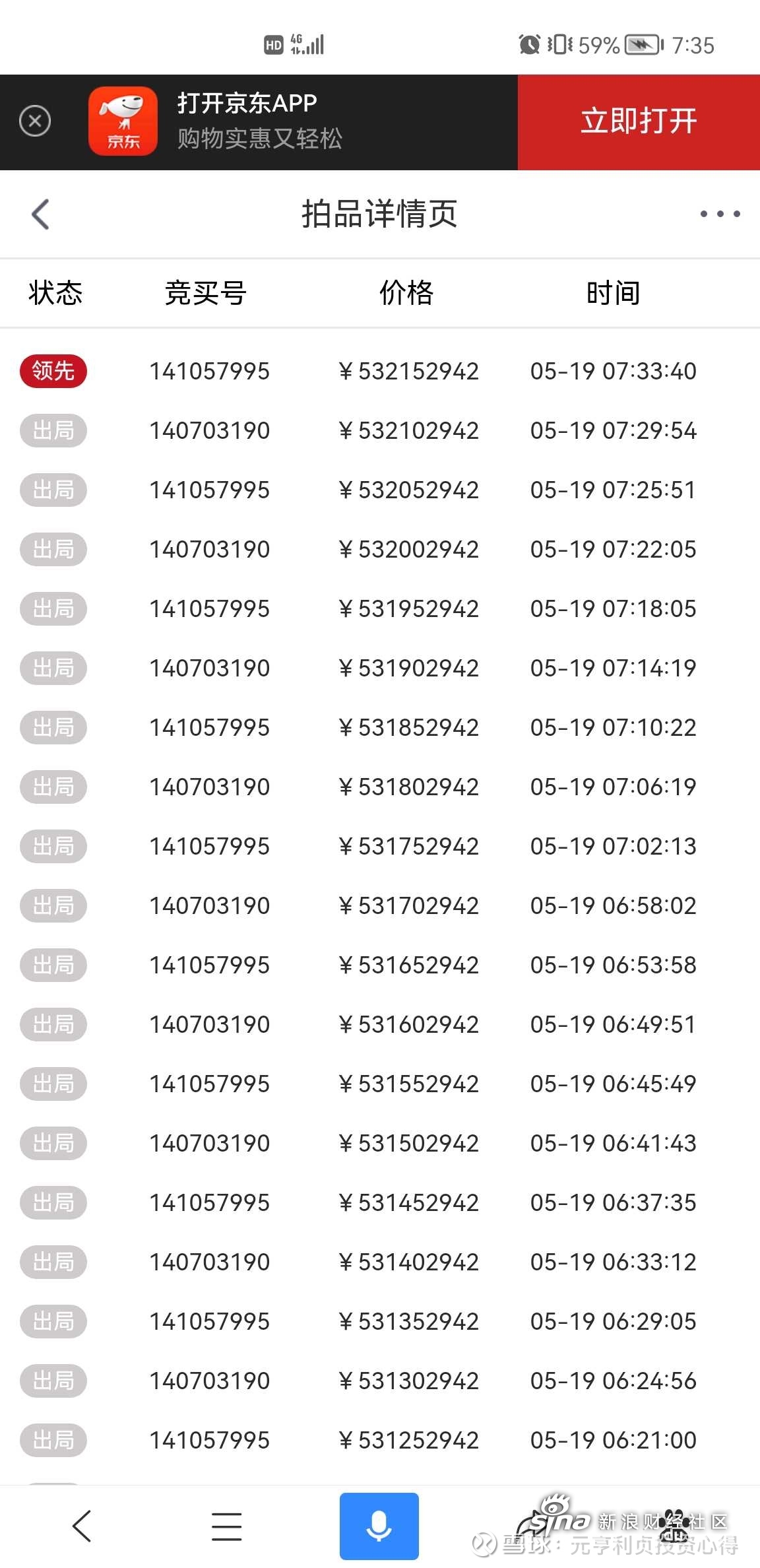
Task: Tap the 立即打开 button
Action: click(x=639, y=122)
